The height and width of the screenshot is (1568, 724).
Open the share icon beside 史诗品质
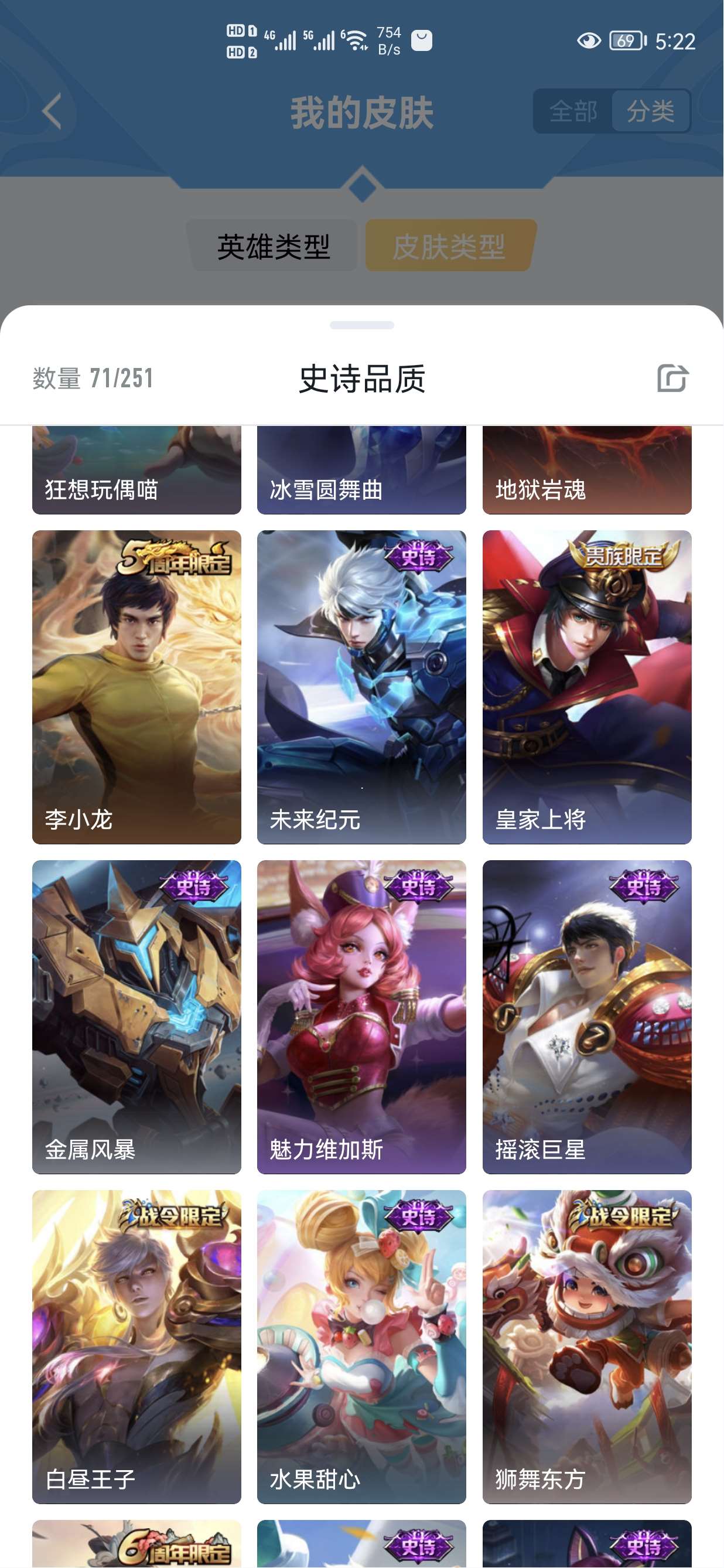(673, 377)
